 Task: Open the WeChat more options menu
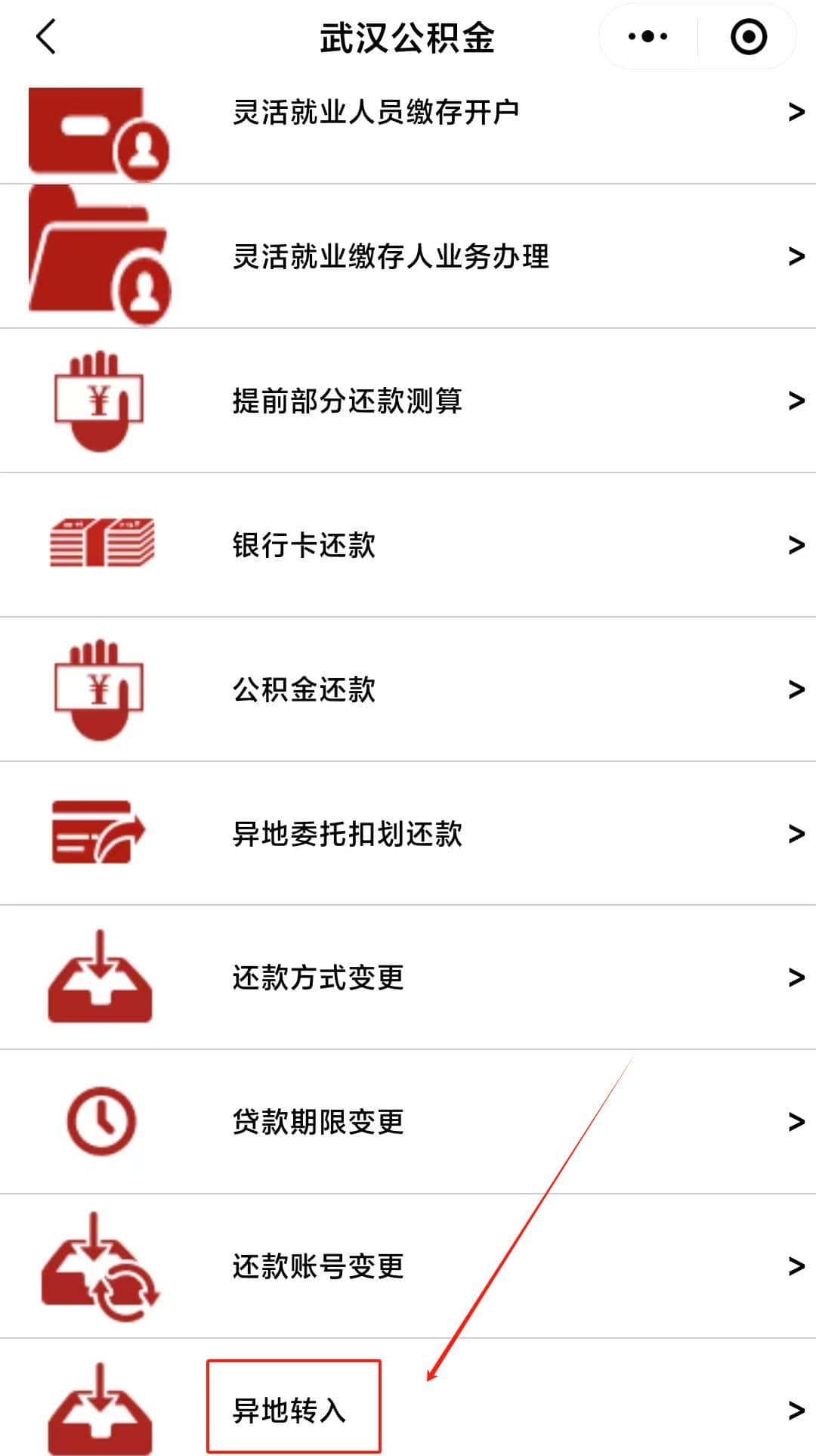[x=648, y=36]
